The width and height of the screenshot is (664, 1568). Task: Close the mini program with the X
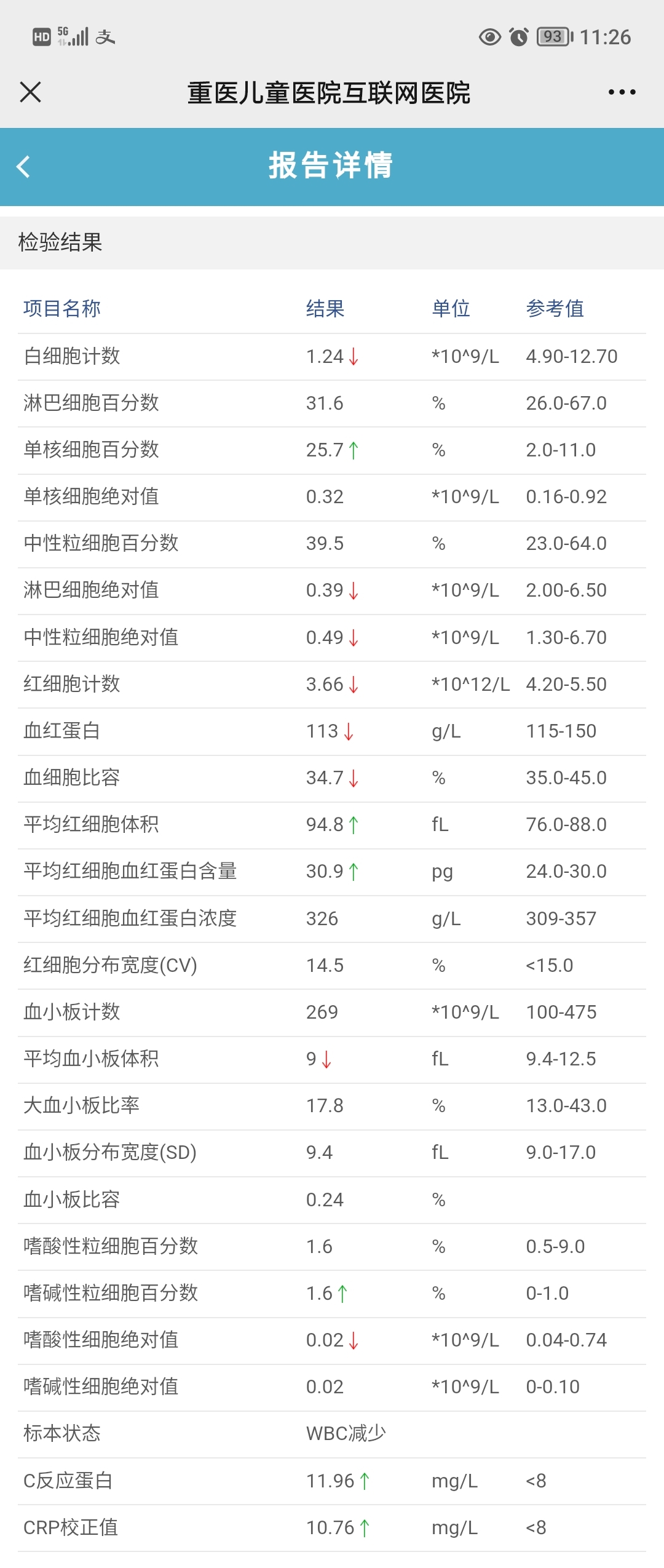(30, 92)
